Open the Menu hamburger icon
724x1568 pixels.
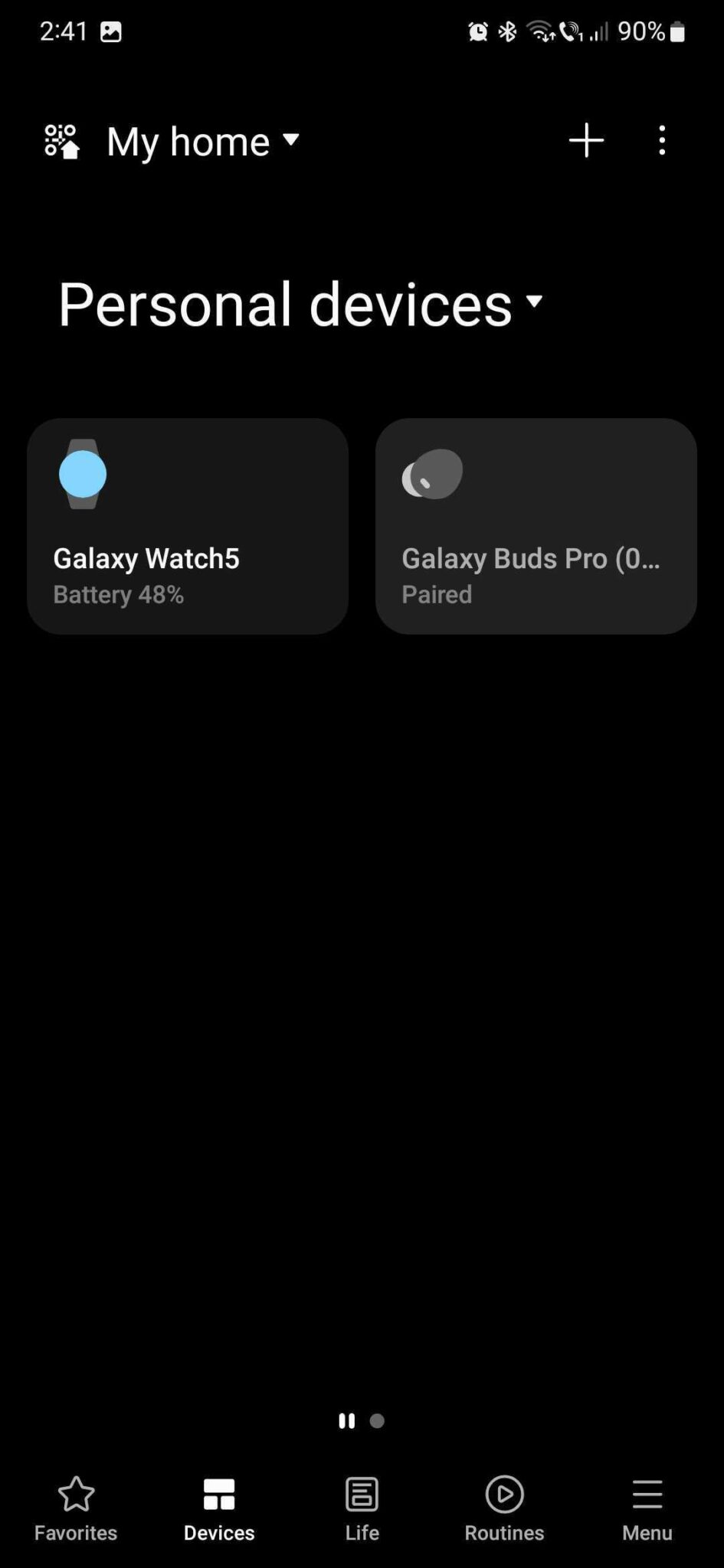pyautogui.click(x=647, y=1493)
